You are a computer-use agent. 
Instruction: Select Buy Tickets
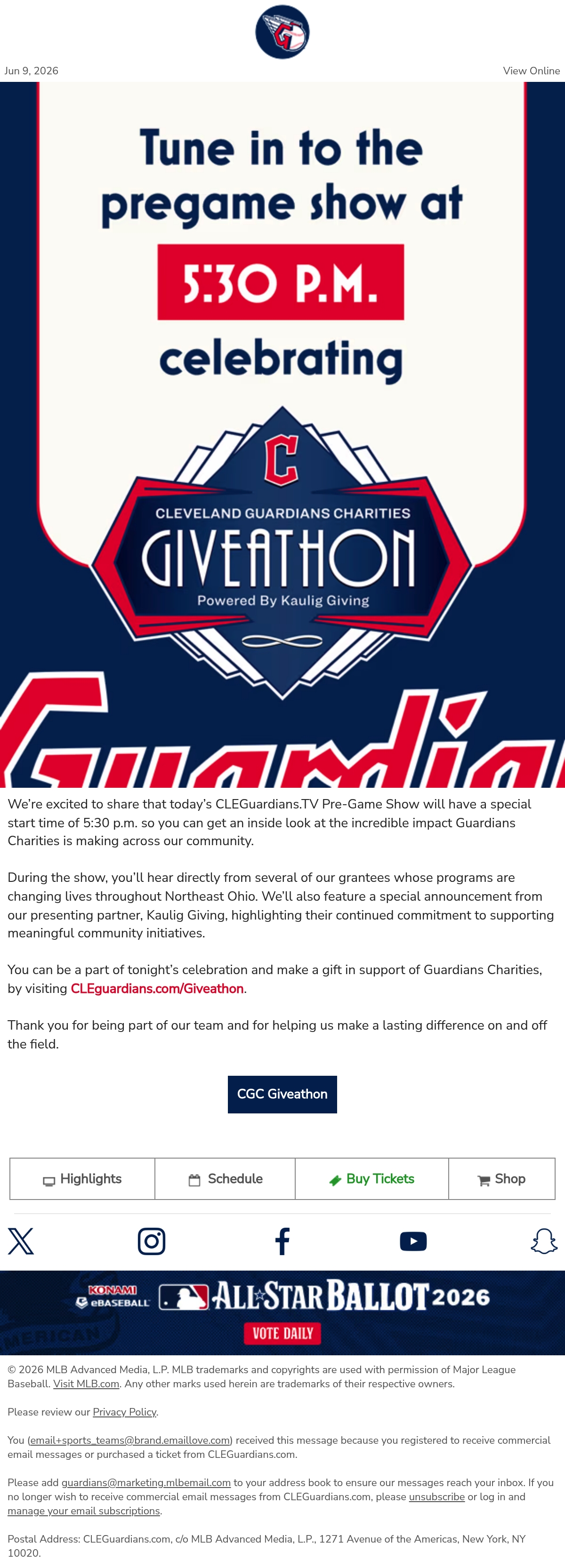pos(372,1178)
